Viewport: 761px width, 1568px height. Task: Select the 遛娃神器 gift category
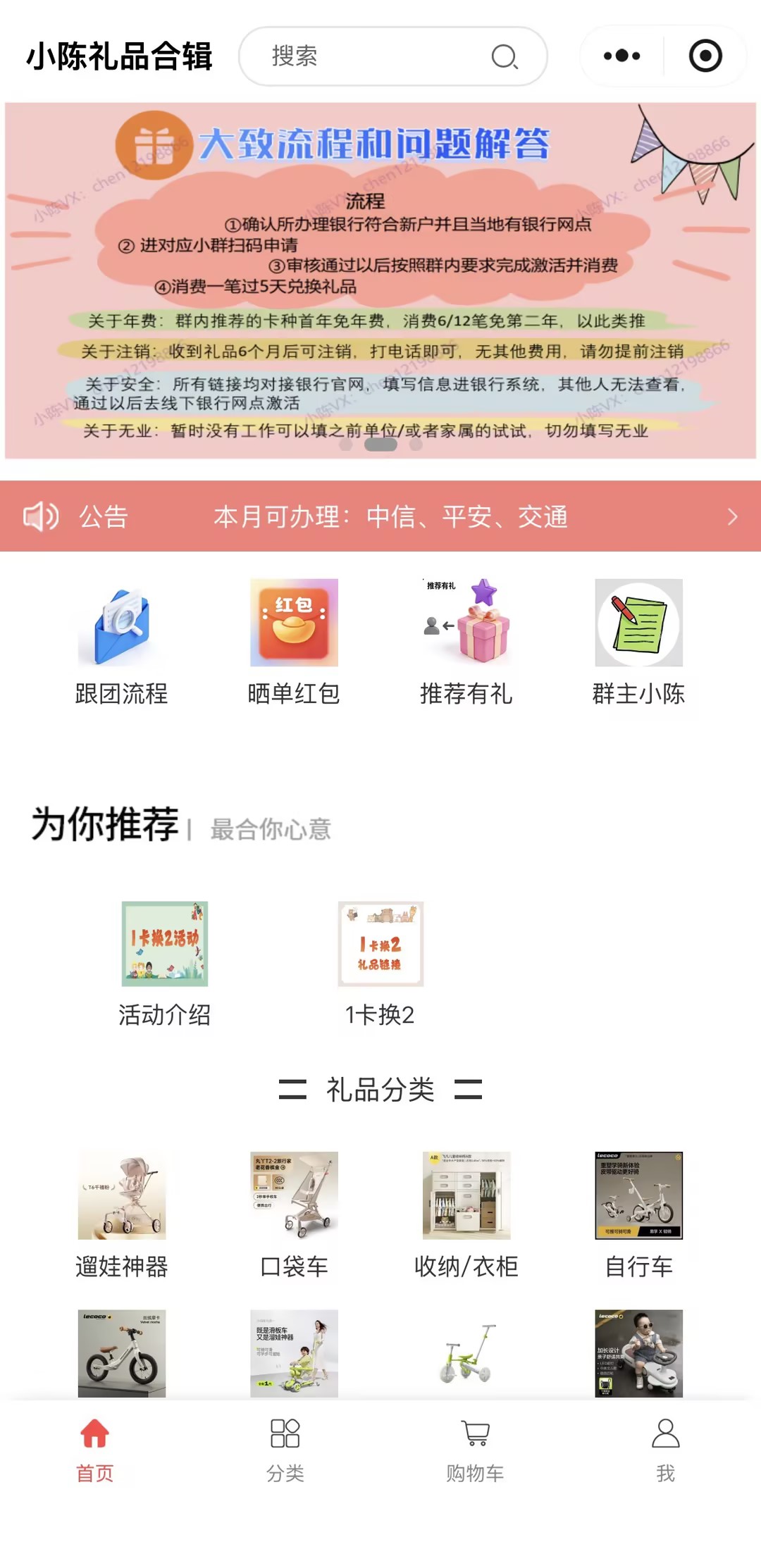tap(122, 1214)
